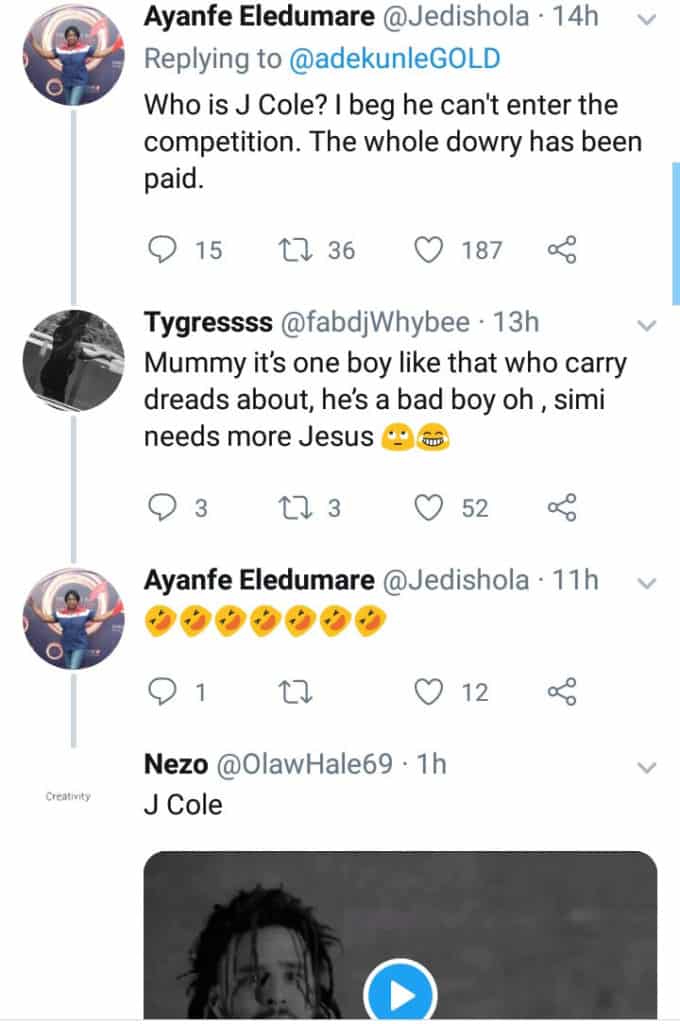Open Ayanfe Eledumare's avatar on the 14h tweet
680x1024 pixels.
pos(73,54)
